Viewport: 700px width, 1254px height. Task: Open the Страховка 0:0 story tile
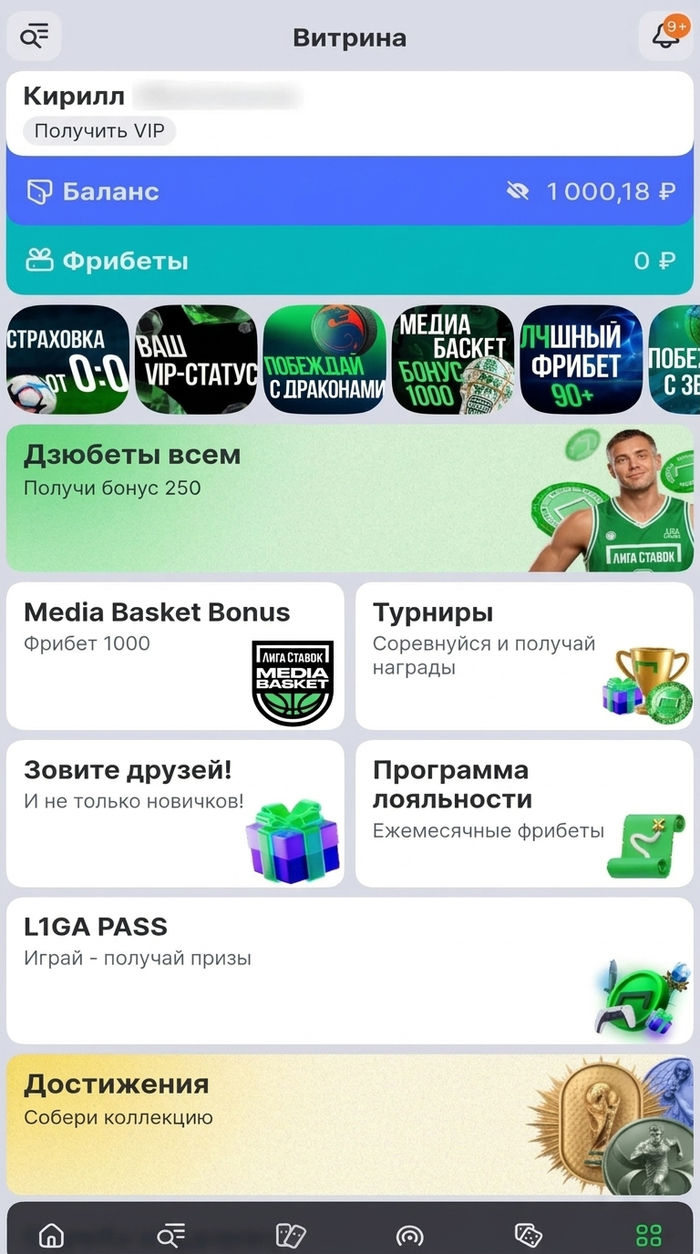[x=68, y=359]
